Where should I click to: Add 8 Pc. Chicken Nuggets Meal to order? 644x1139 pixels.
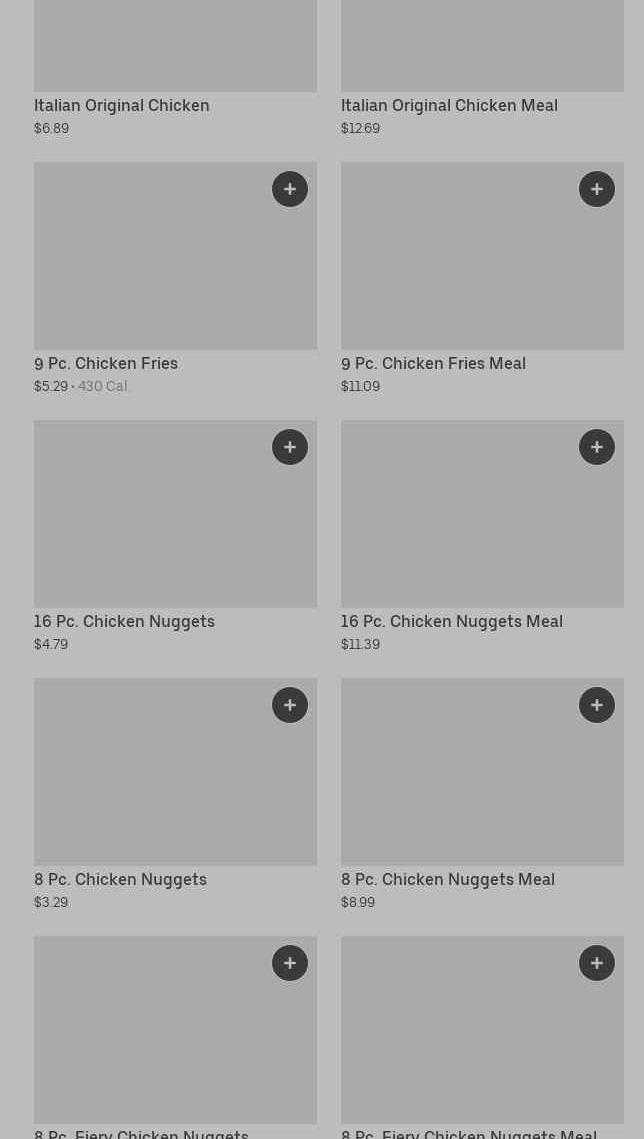[x=597, y=705]
